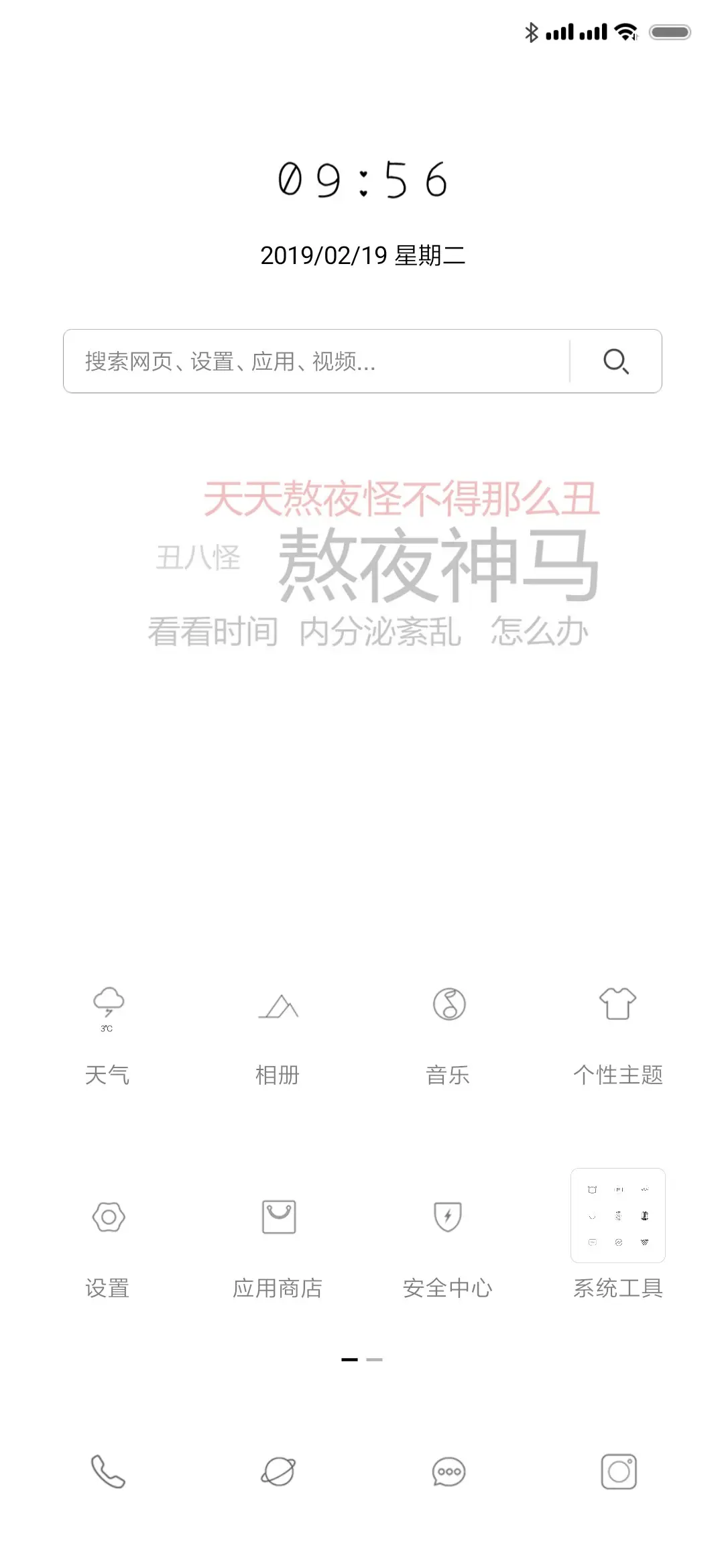Tap the battery indicator in the status bar
The width and height of the screenshot is (724, 1568).
[x=671, y=31]
